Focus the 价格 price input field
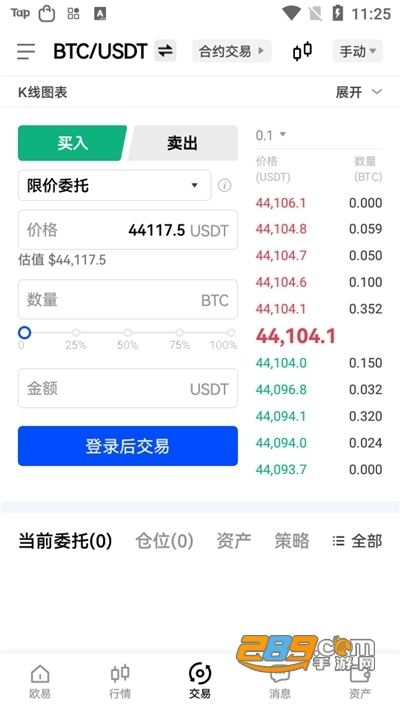Viewport: 400px width, 711px height. click(x=128, y=229)
